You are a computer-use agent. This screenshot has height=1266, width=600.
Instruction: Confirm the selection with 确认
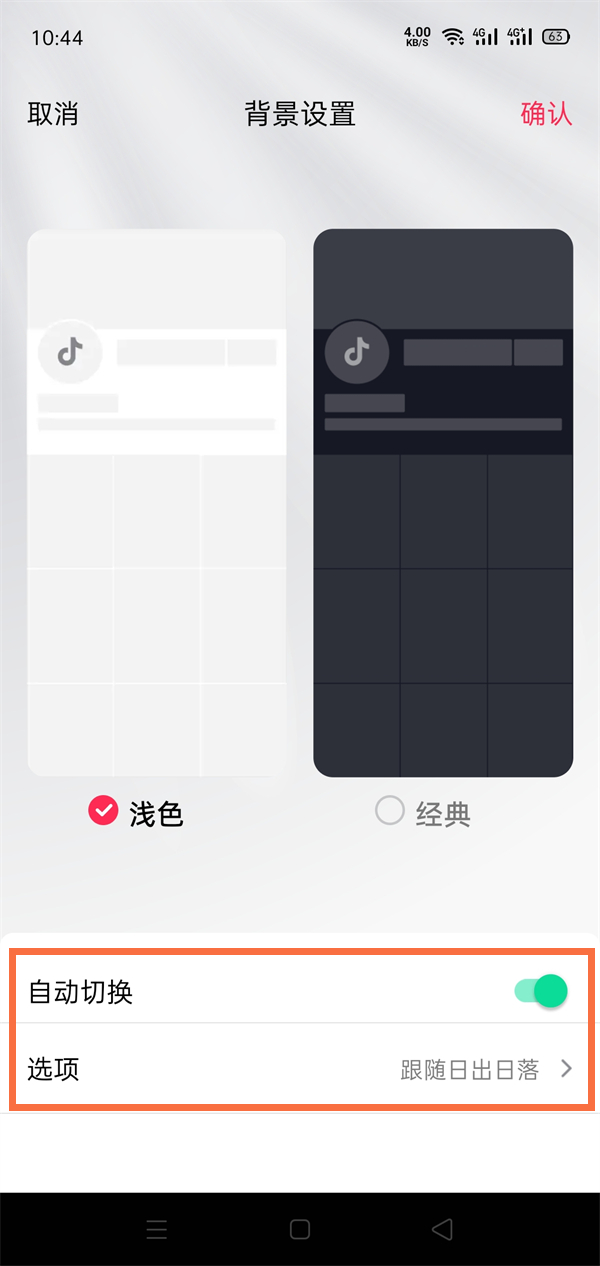(x=546, y=114)
